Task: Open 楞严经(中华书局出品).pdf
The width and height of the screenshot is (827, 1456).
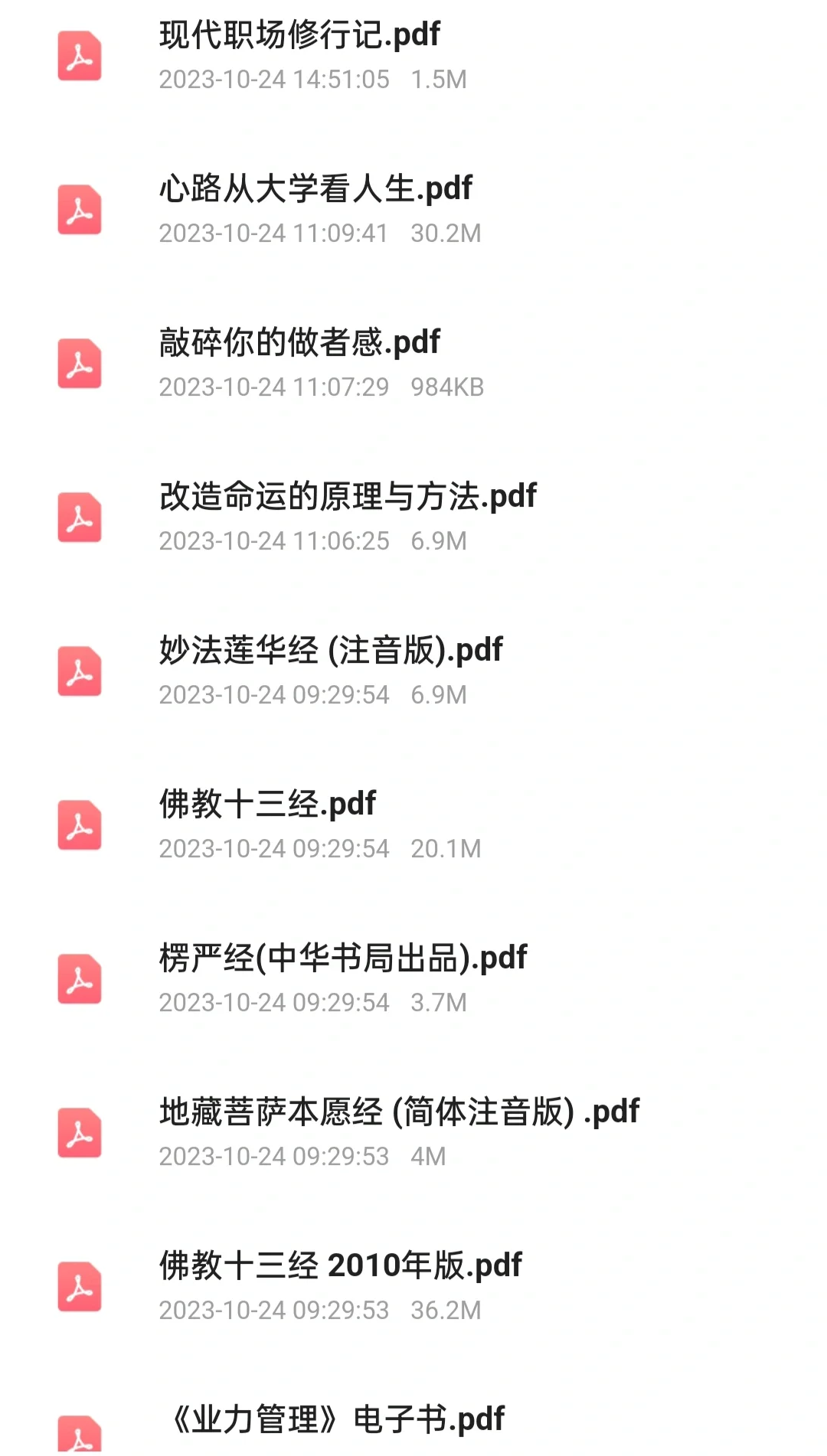Action: (413, 979)
